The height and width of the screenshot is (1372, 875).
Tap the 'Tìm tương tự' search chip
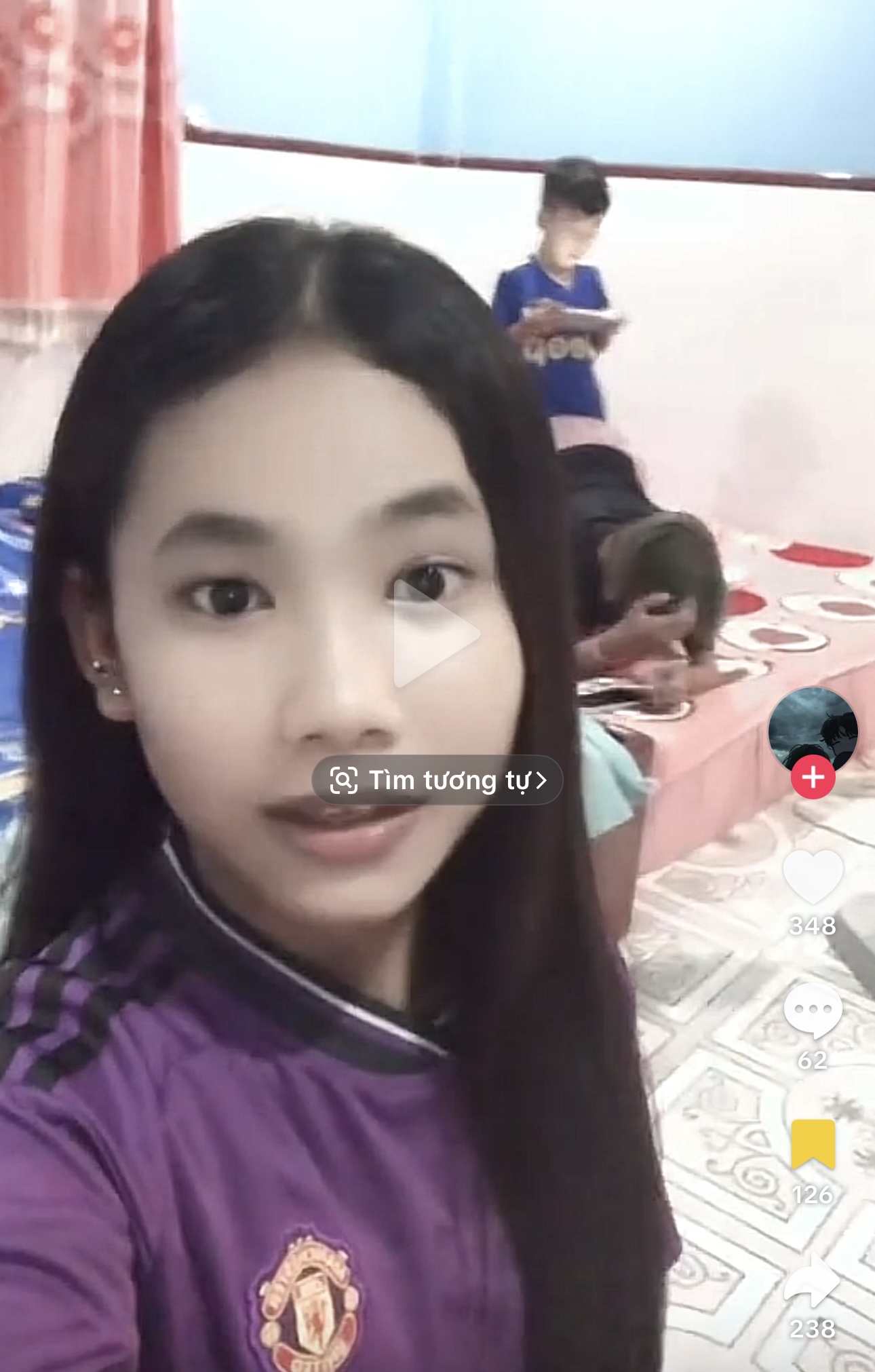(437, 780)
